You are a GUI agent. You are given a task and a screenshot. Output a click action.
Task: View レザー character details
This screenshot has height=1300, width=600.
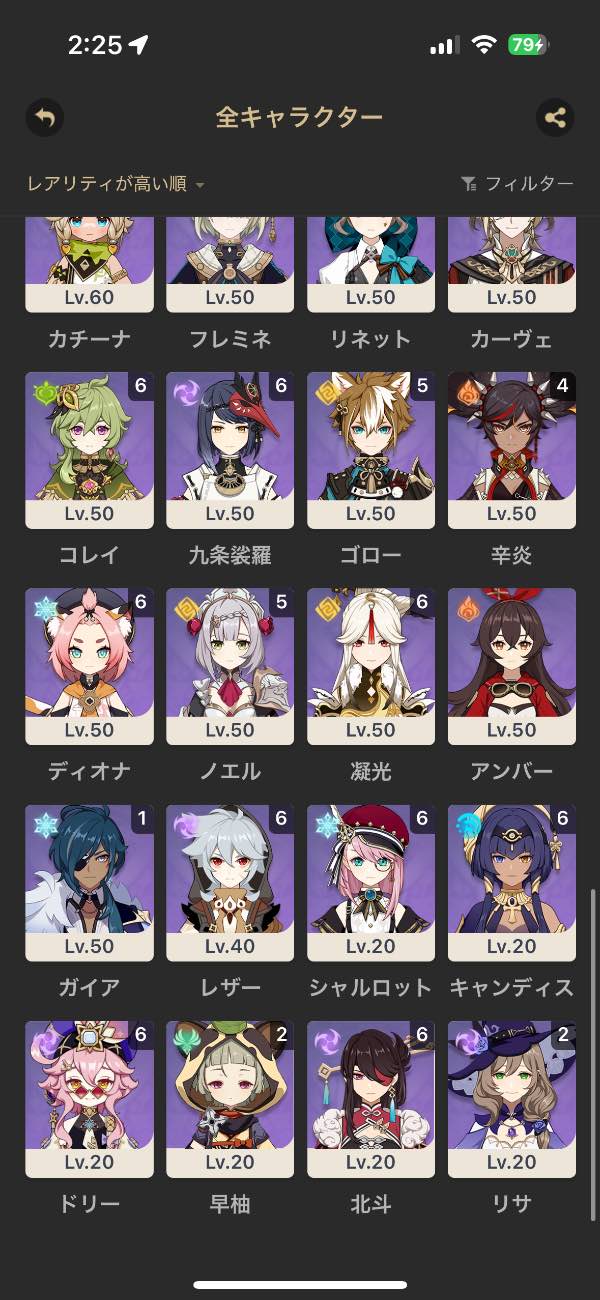pyautogui.click(x=230, y=882)
